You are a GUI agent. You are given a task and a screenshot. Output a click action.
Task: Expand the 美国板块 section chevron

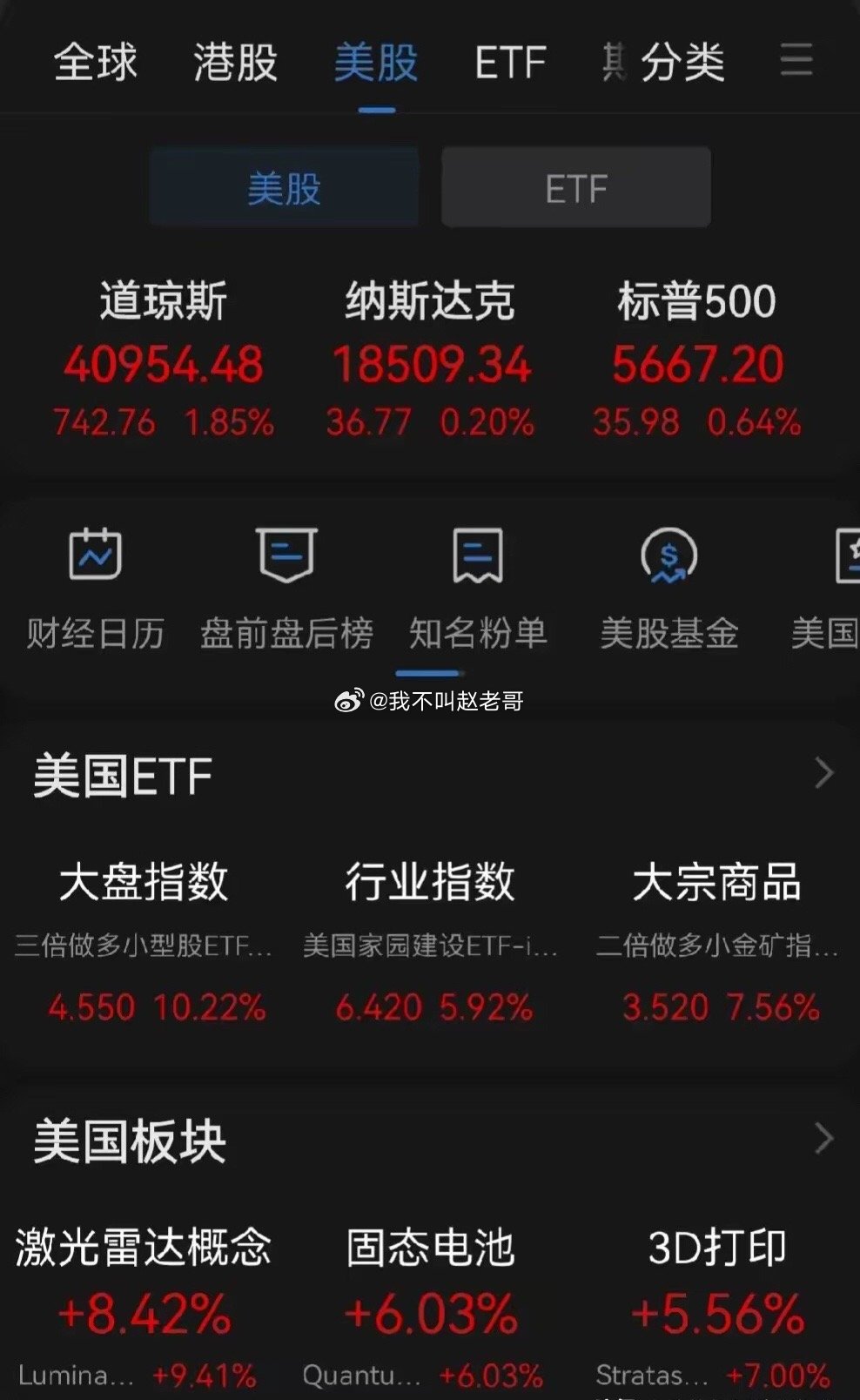[x=823, y=1138]
